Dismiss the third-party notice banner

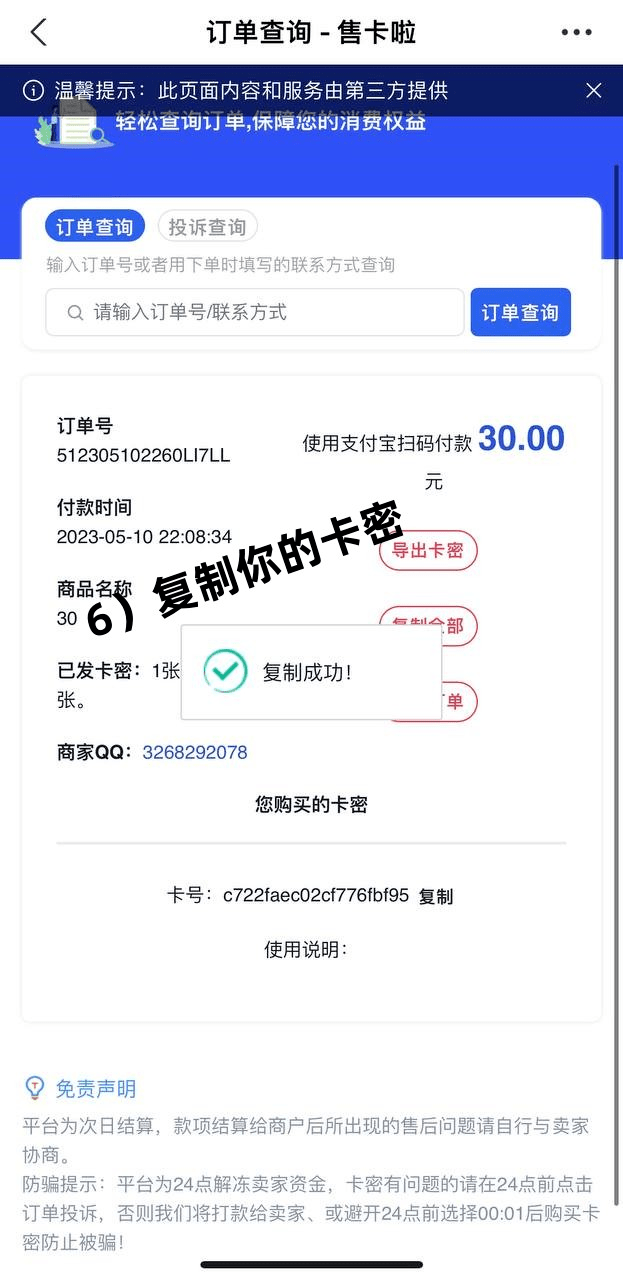(x=593, y=91)
